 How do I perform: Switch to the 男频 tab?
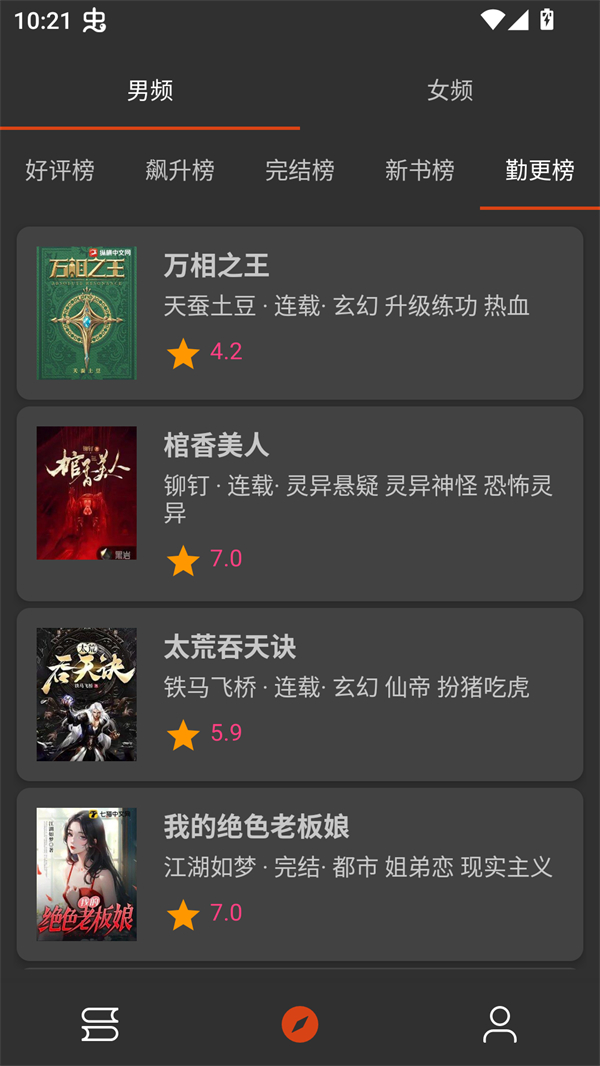(150, 91)
